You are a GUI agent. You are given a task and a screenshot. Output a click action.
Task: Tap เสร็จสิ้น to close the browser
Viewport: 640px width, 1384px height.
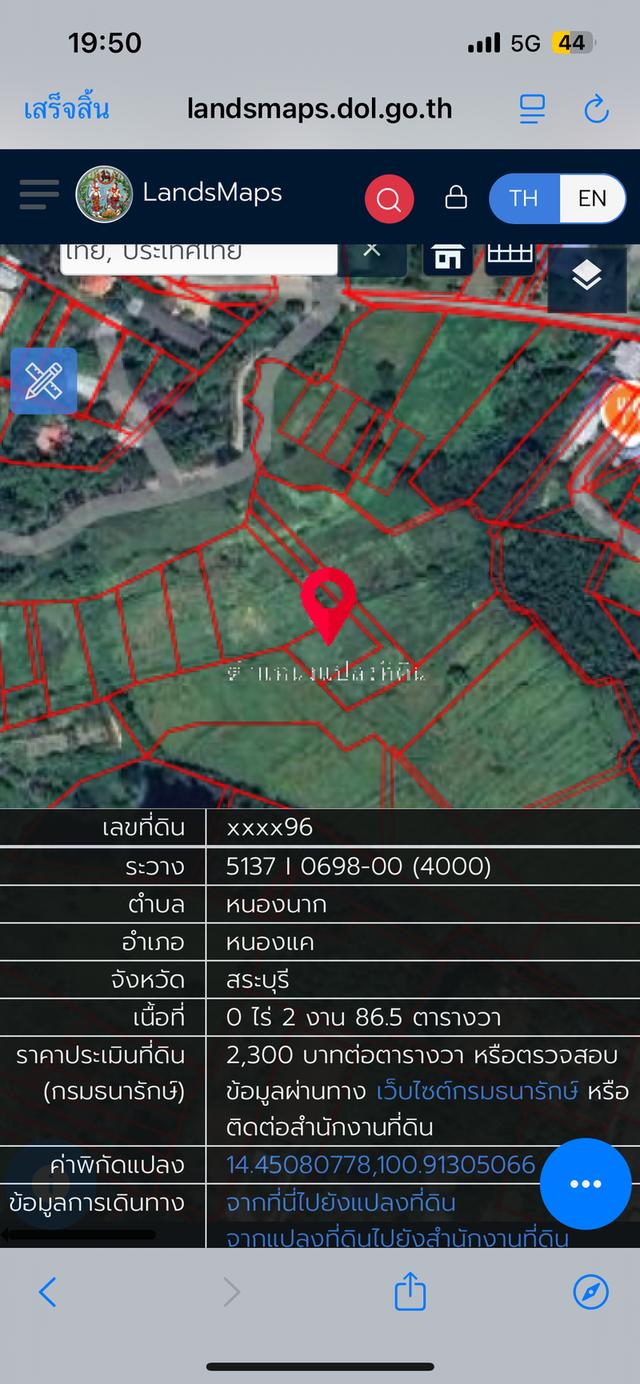(66, 108)
